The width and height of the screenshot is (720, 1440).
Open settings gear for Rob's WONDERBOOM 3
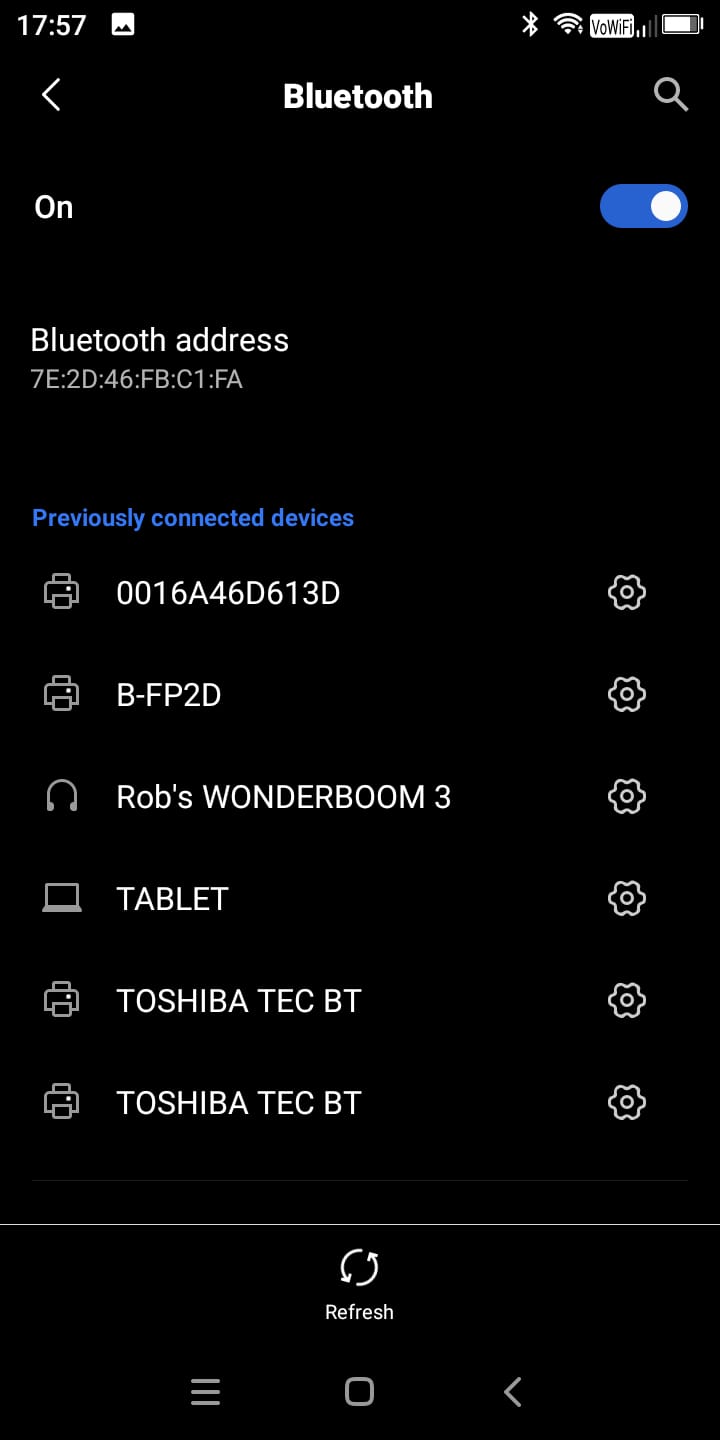pos(627,797)
